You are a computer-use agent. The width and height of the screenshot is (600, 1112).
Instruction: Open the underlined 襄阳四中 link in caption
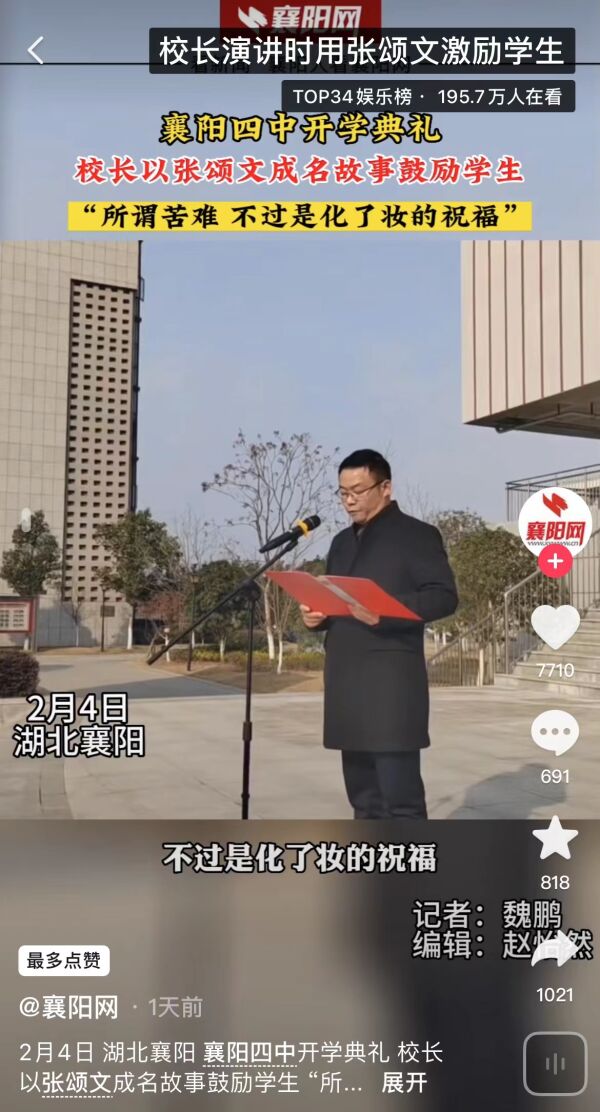249,1052
